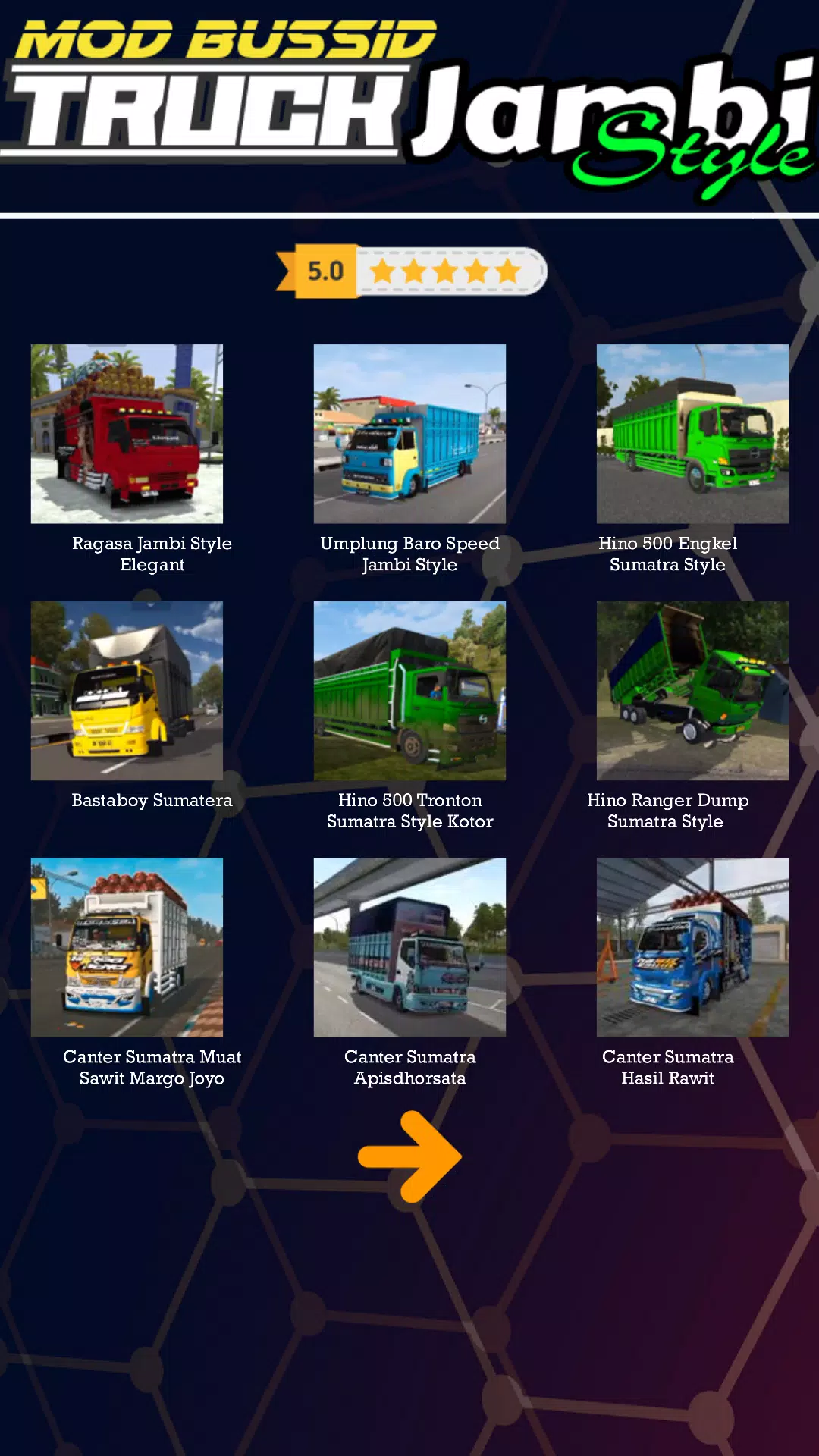
Task: Open Hino 500 Tronton Sumatra Style Kotor
Action: [409, 690]
